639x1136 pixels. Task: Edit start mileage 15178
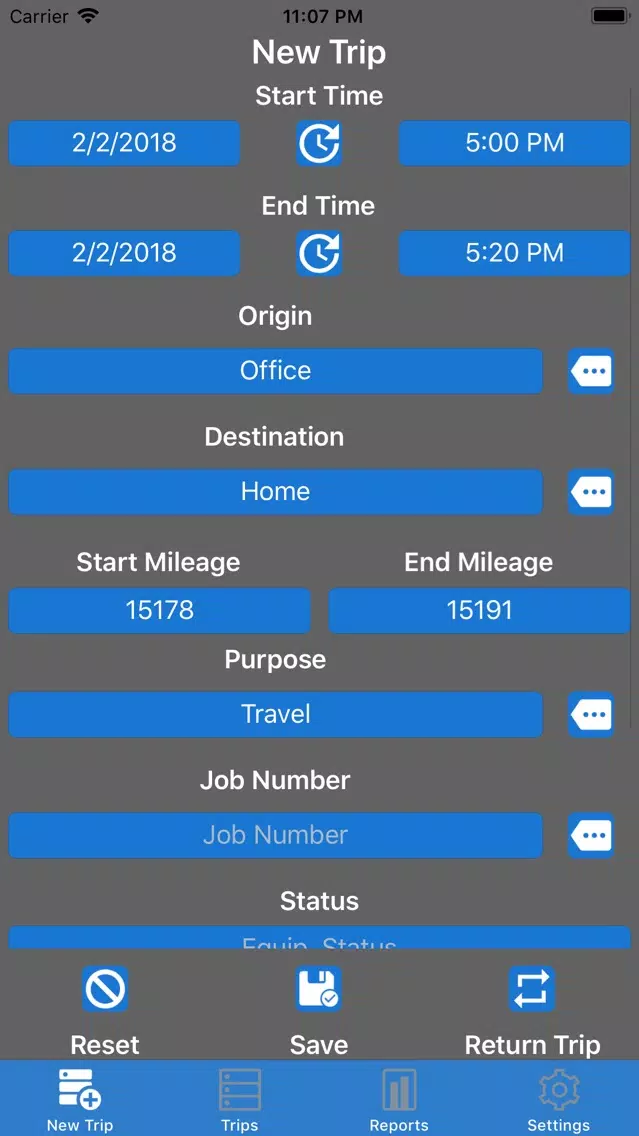[x=159, y=610]
